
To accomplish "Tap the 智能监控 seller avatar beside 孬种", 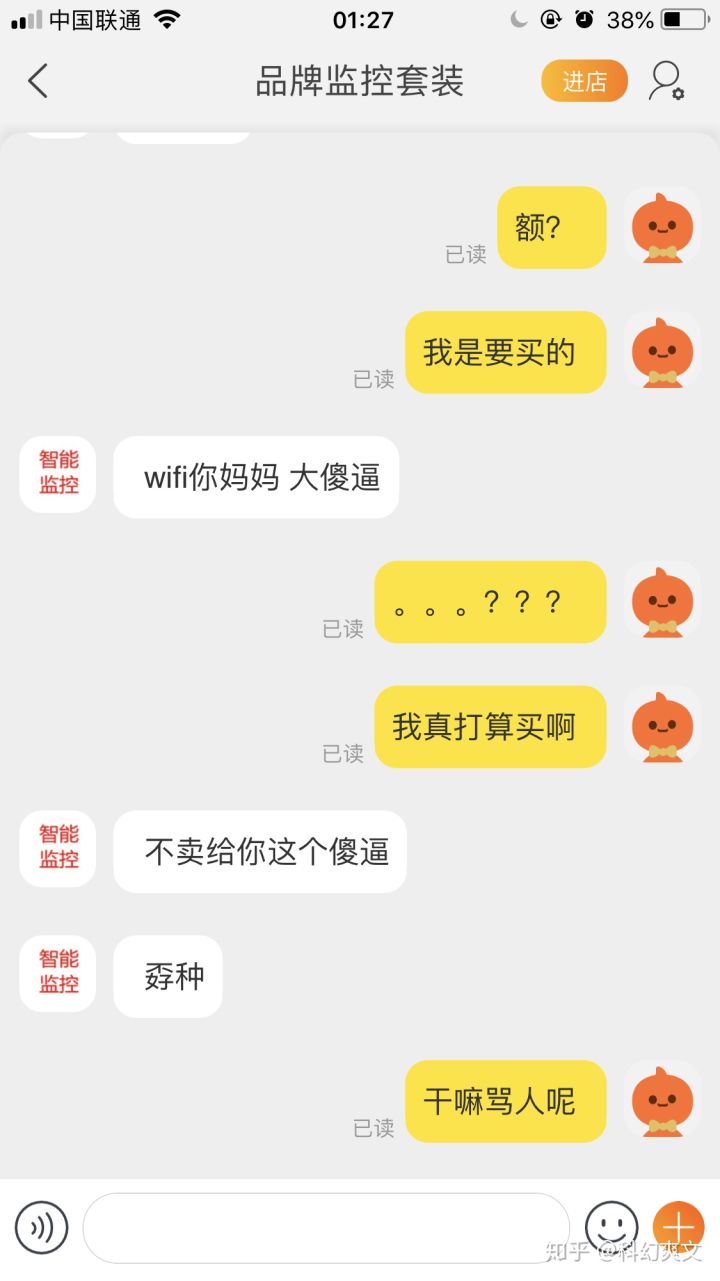I will click(x=58, y=973).
